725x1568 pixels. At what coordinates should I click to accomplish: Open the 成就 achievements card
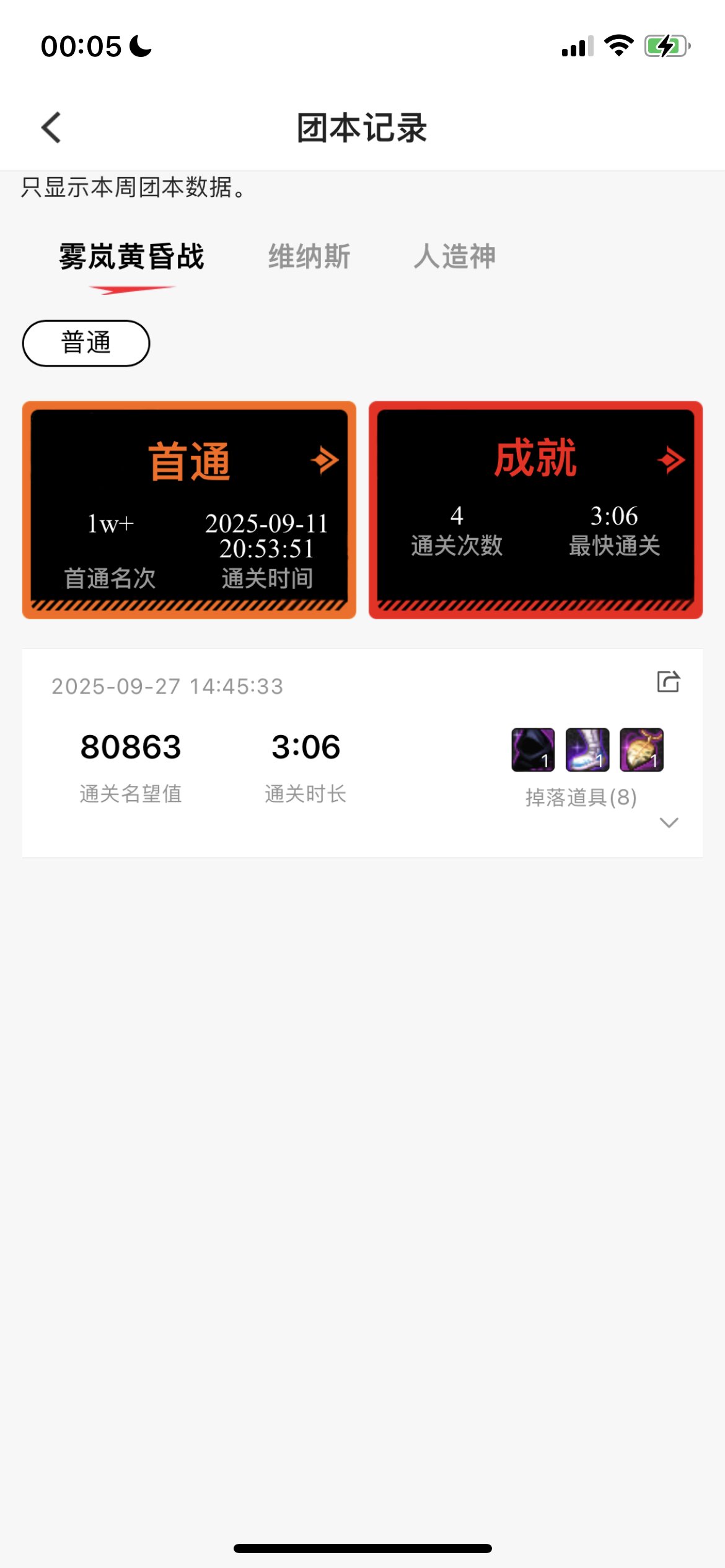click(x=535, y=510)
